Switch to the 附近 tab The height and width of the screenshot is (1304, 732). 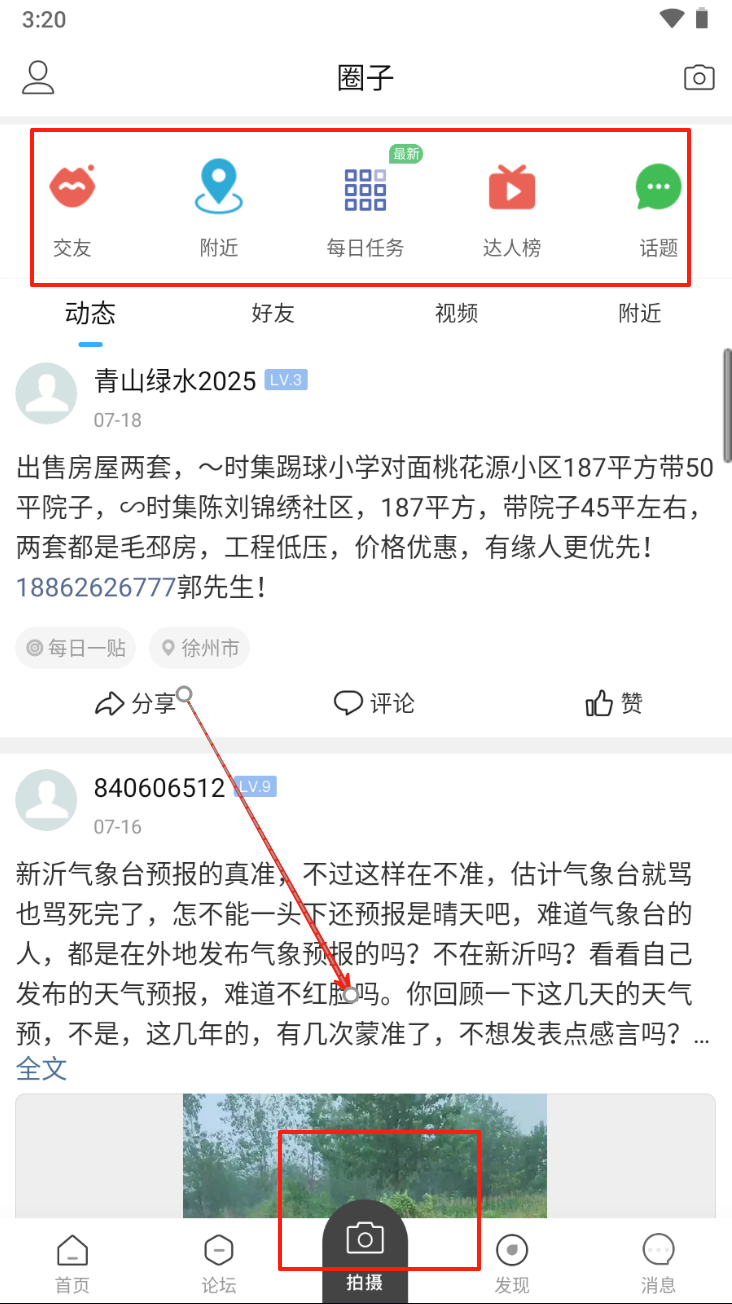(x=639, y=314)
